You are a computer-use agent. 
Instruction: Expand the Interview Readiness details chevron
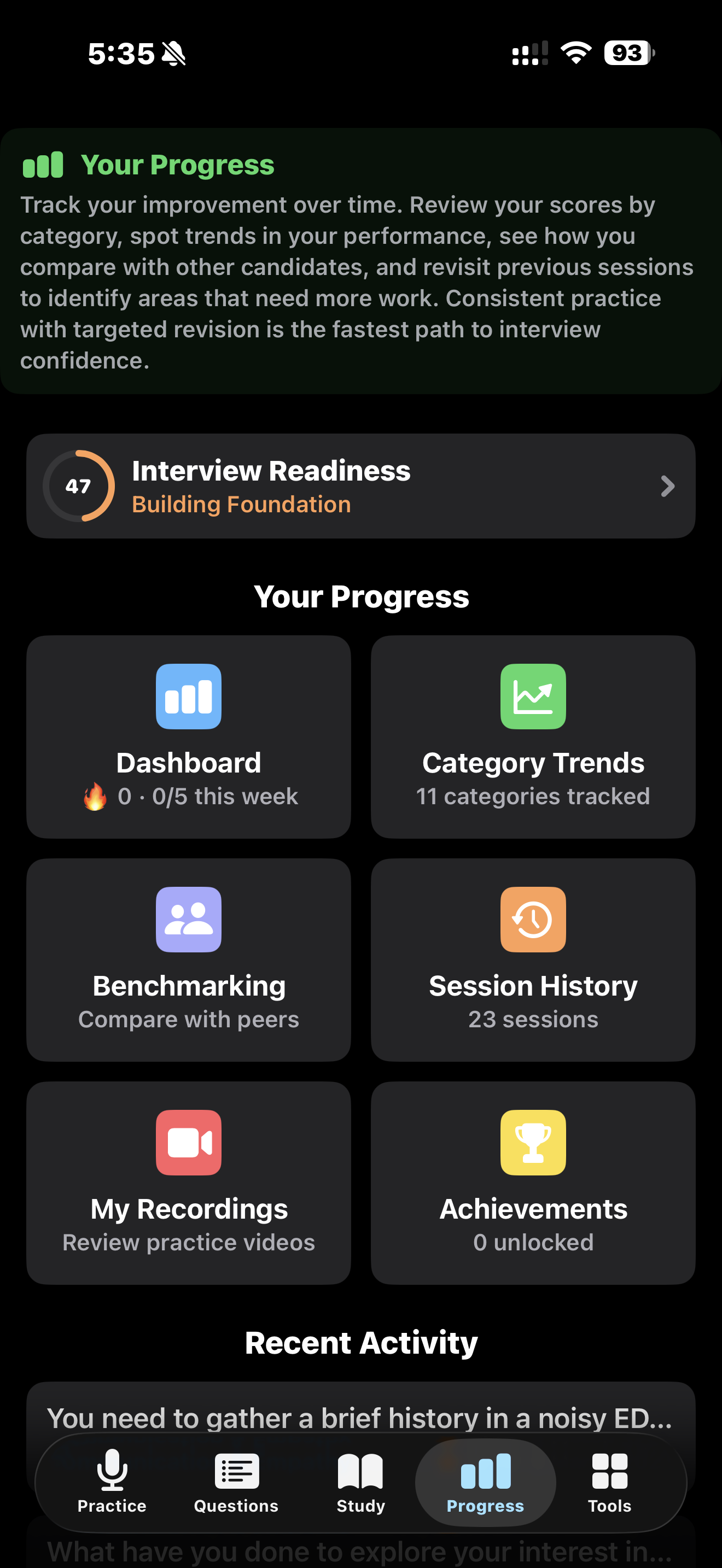[x=668, y=485]
